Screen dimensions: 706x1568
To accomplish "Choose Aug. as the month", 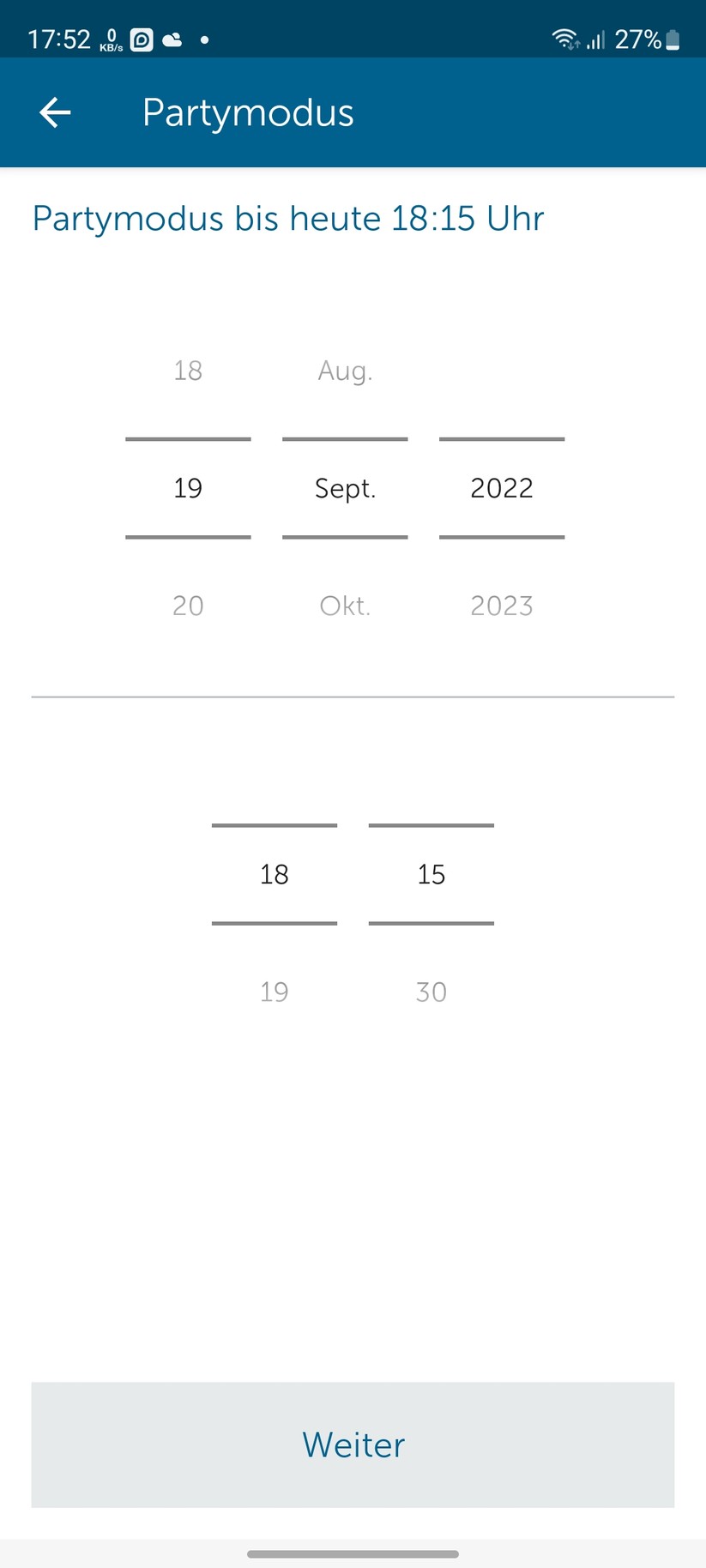I will [345, 371].
